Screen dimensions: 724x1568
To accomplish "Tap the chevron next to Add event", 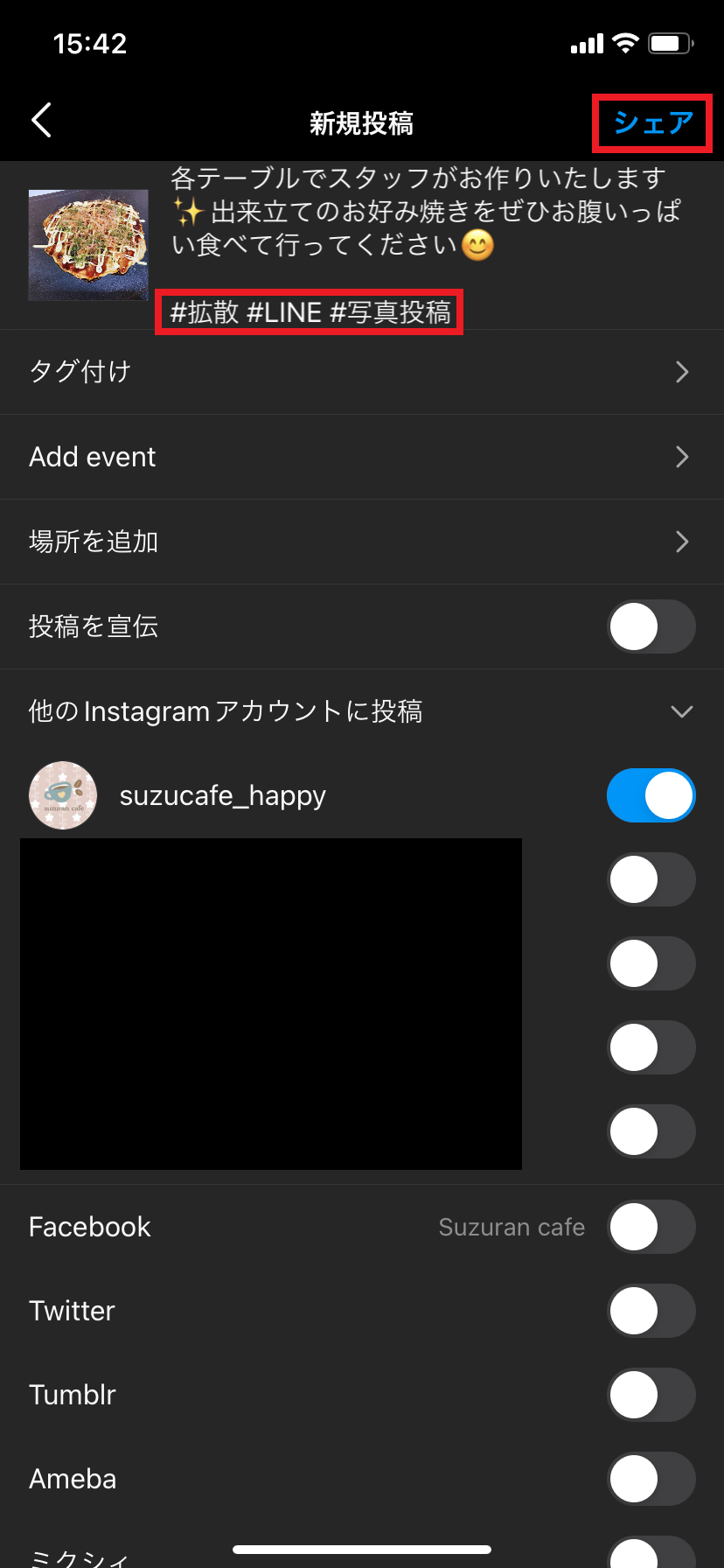I will pos(683,456).
